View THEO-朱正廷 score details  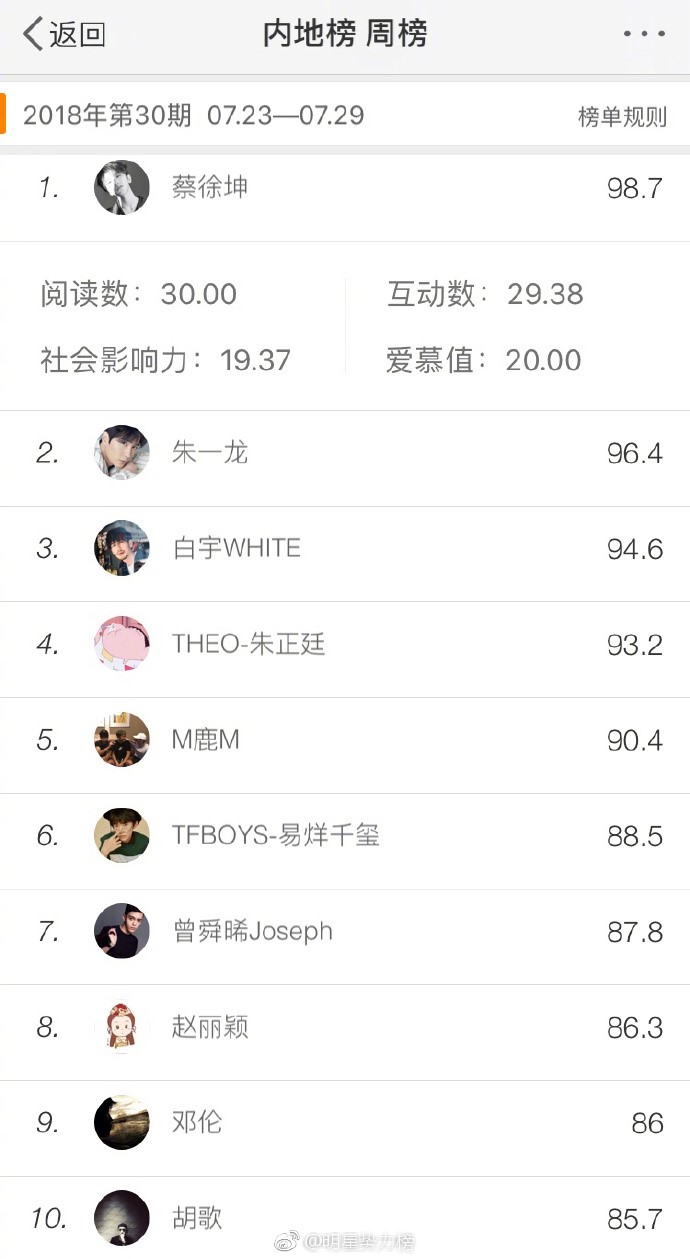pyautogui.click(x=345, y=645)
